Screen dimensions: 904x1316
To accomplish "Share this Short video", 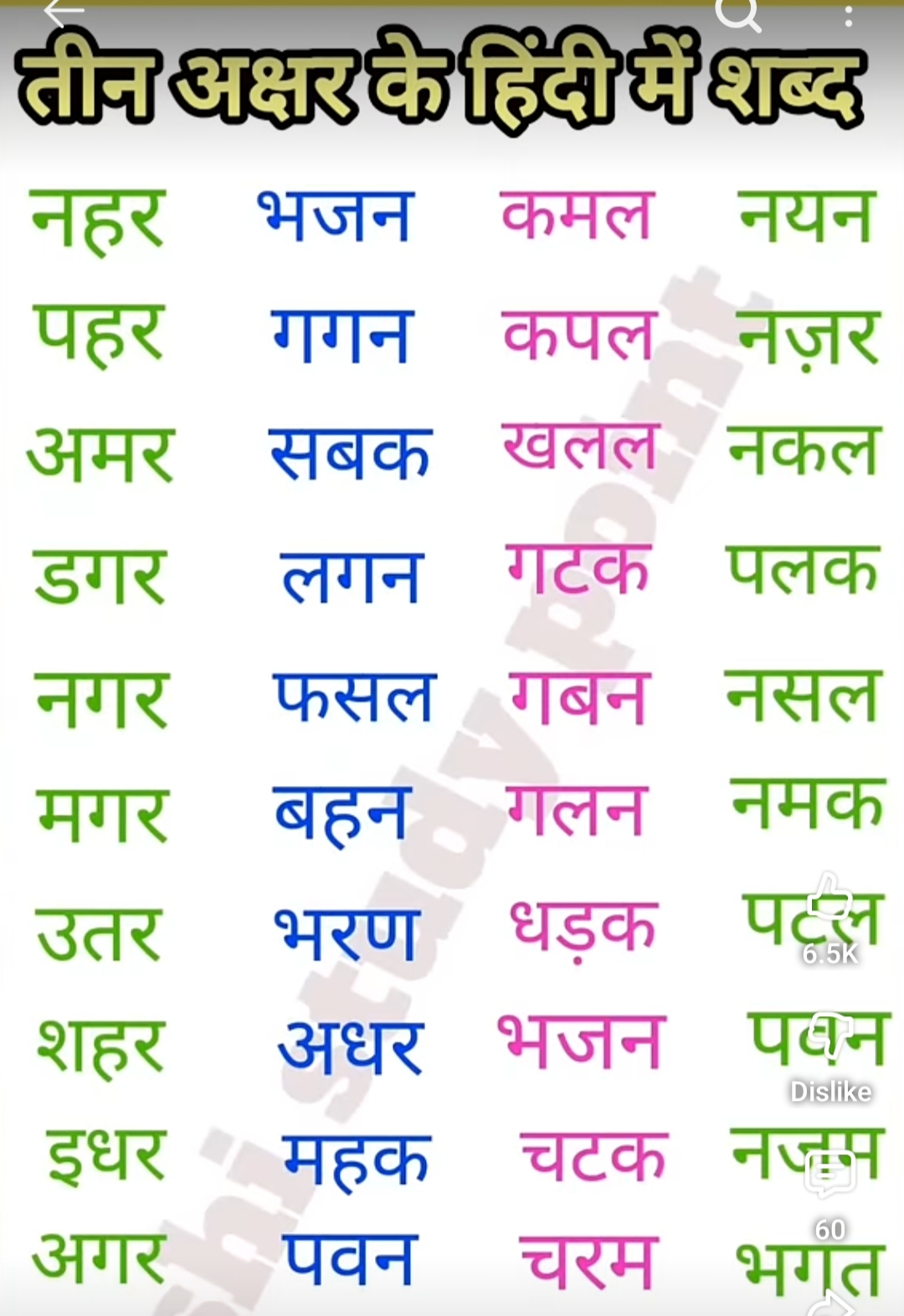I will [830, 1303].
